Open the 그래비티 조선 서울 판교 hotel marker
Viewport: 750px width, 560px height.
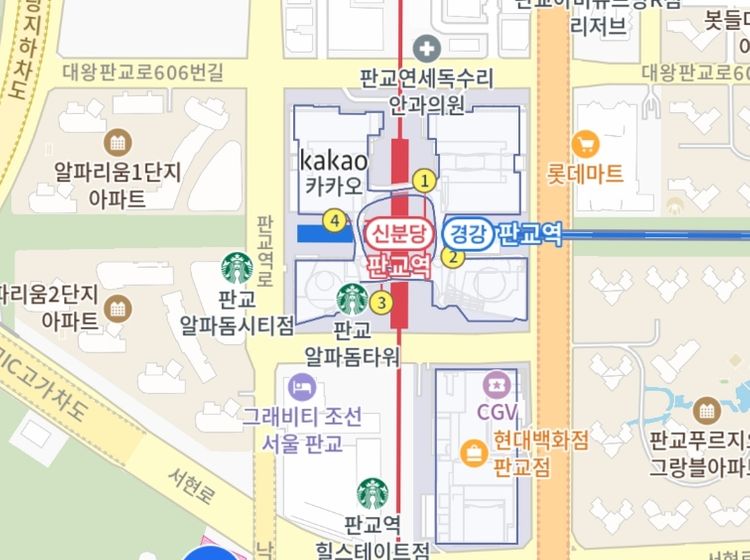click(x=299, y=386)
